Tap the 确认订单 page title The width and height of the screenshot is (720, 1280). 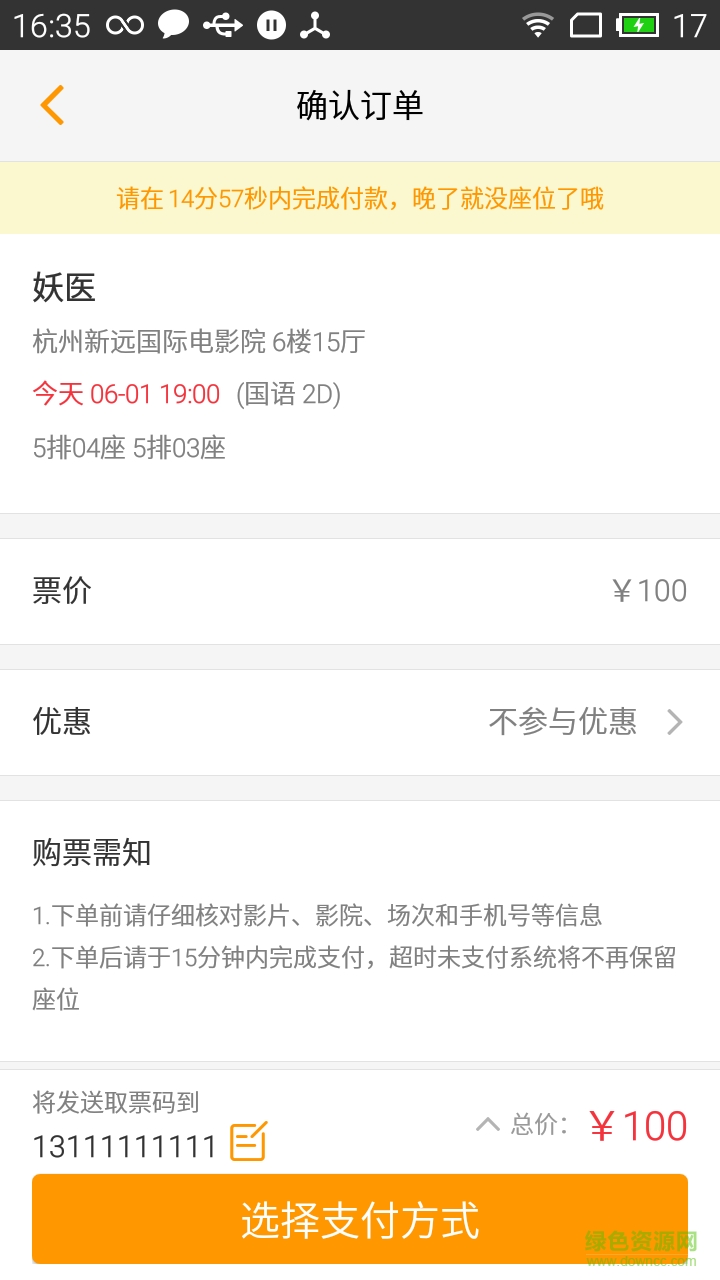point(360,105)
